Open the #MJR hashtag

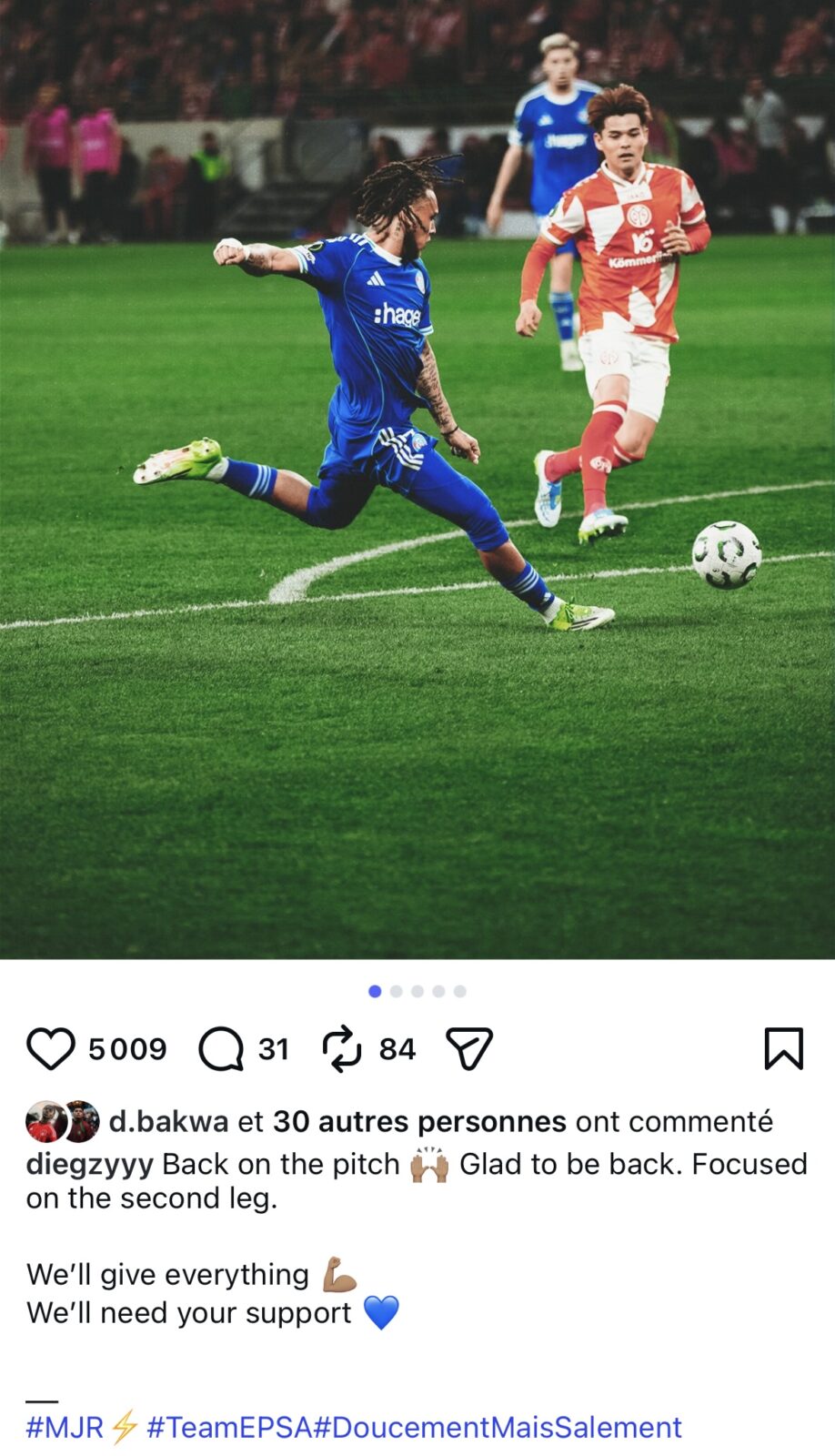click(65, 1427)
